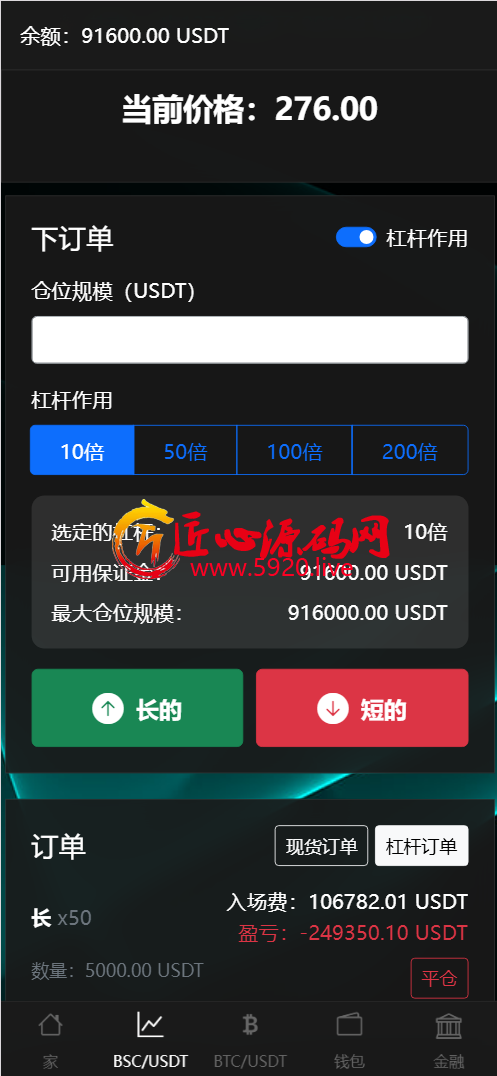This screenshot has width=497, height=1076.
Task: Toggle the 杠杆作用 leverage switch
Action: pyautogui.click(x=356, y=237)
